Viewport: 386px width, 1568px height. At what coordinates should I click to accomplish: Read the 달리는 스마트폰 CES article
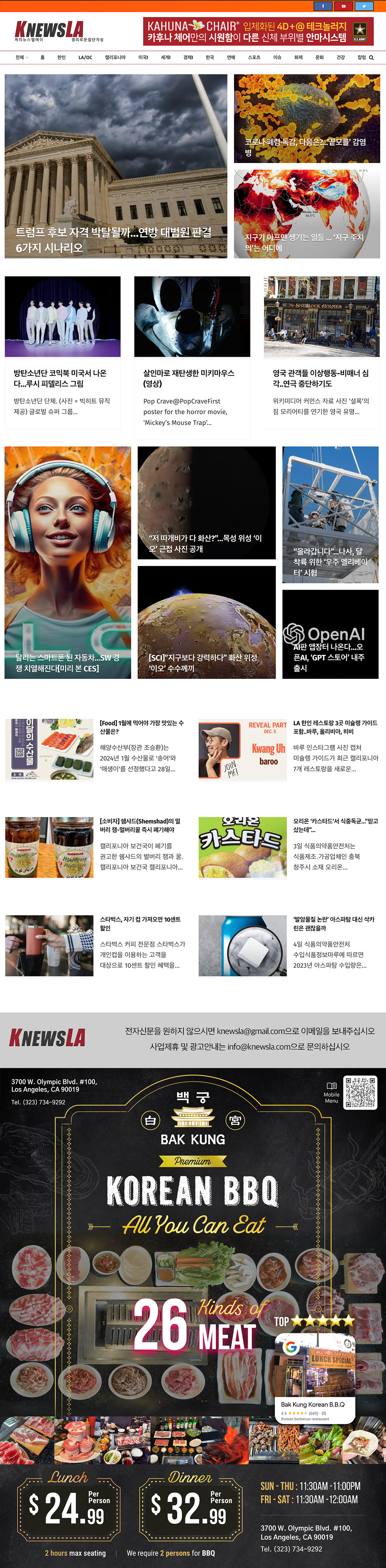[68, 662]
